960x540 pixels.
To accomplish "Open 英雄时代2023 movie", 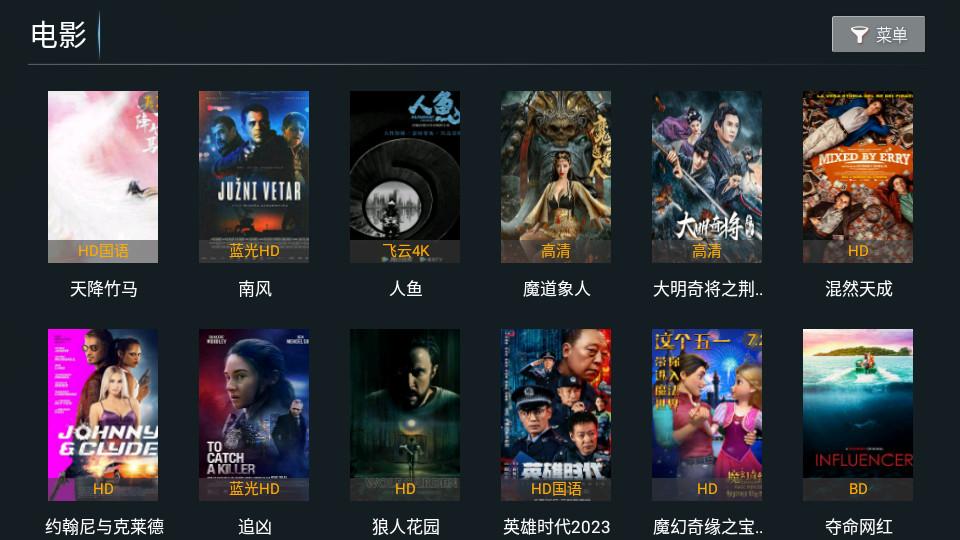I will [556, 415].
